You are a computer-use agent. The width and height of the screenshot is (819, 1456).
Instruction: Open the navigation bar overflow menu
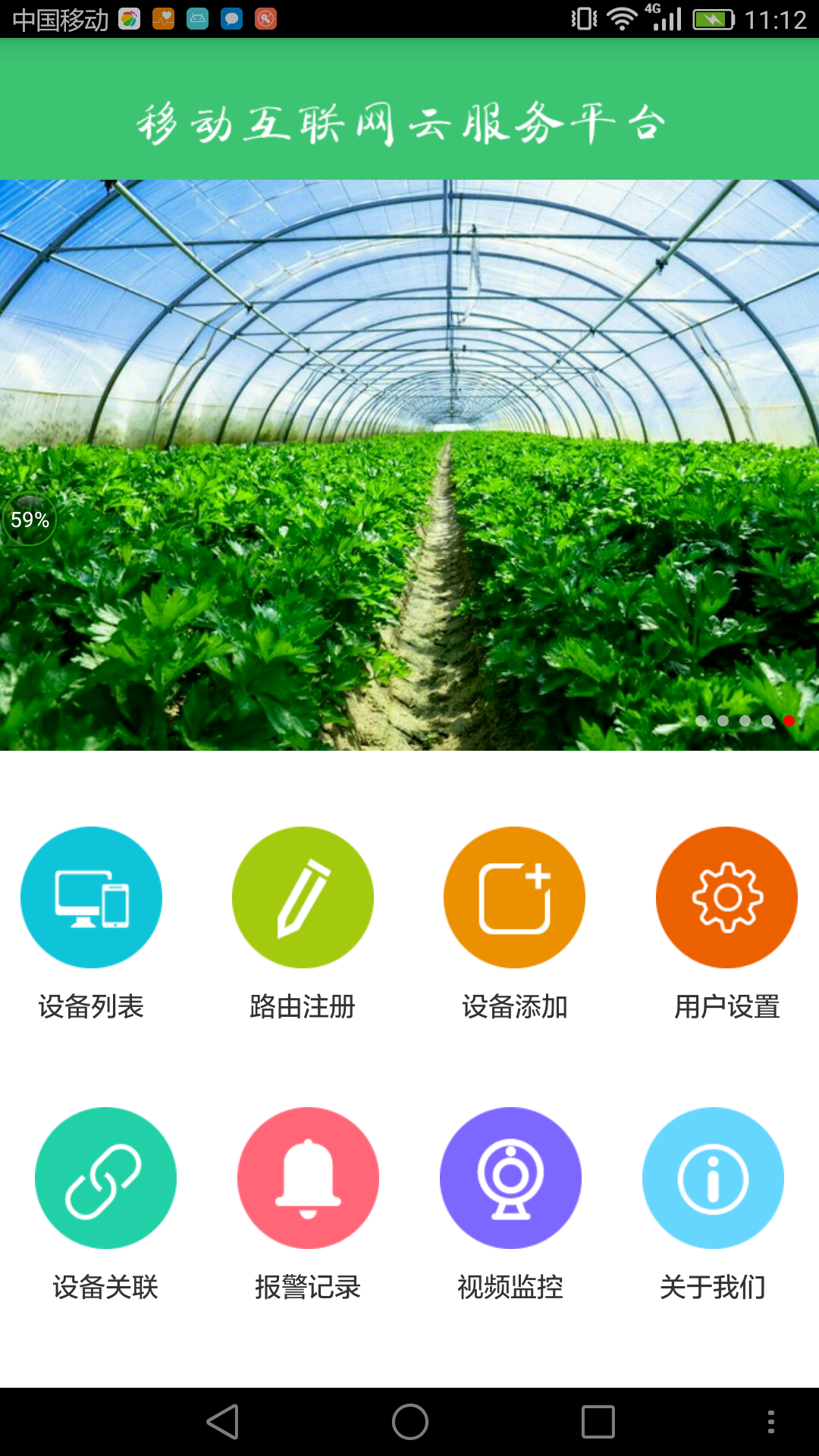click(770, 1422)
